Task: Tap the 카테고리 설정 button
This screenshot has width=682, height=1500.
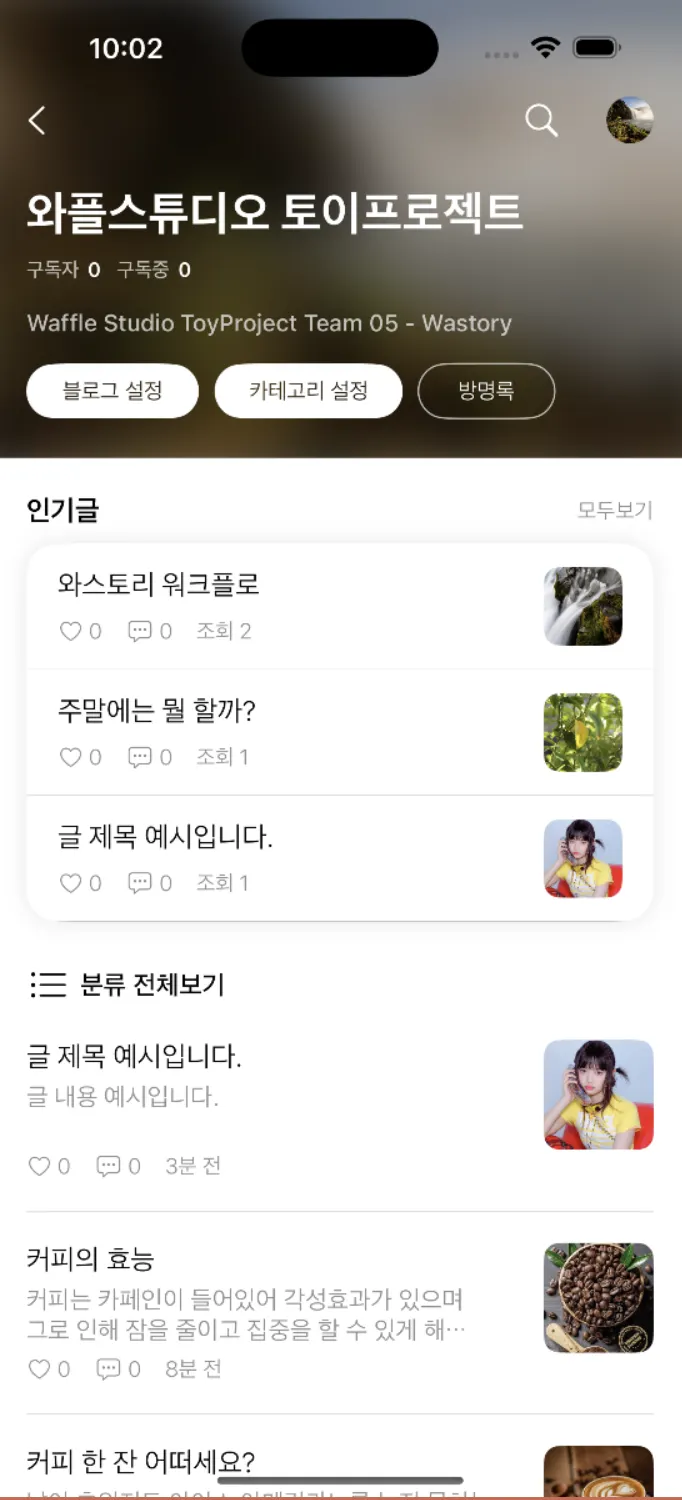Action: [x=308, y=391]
